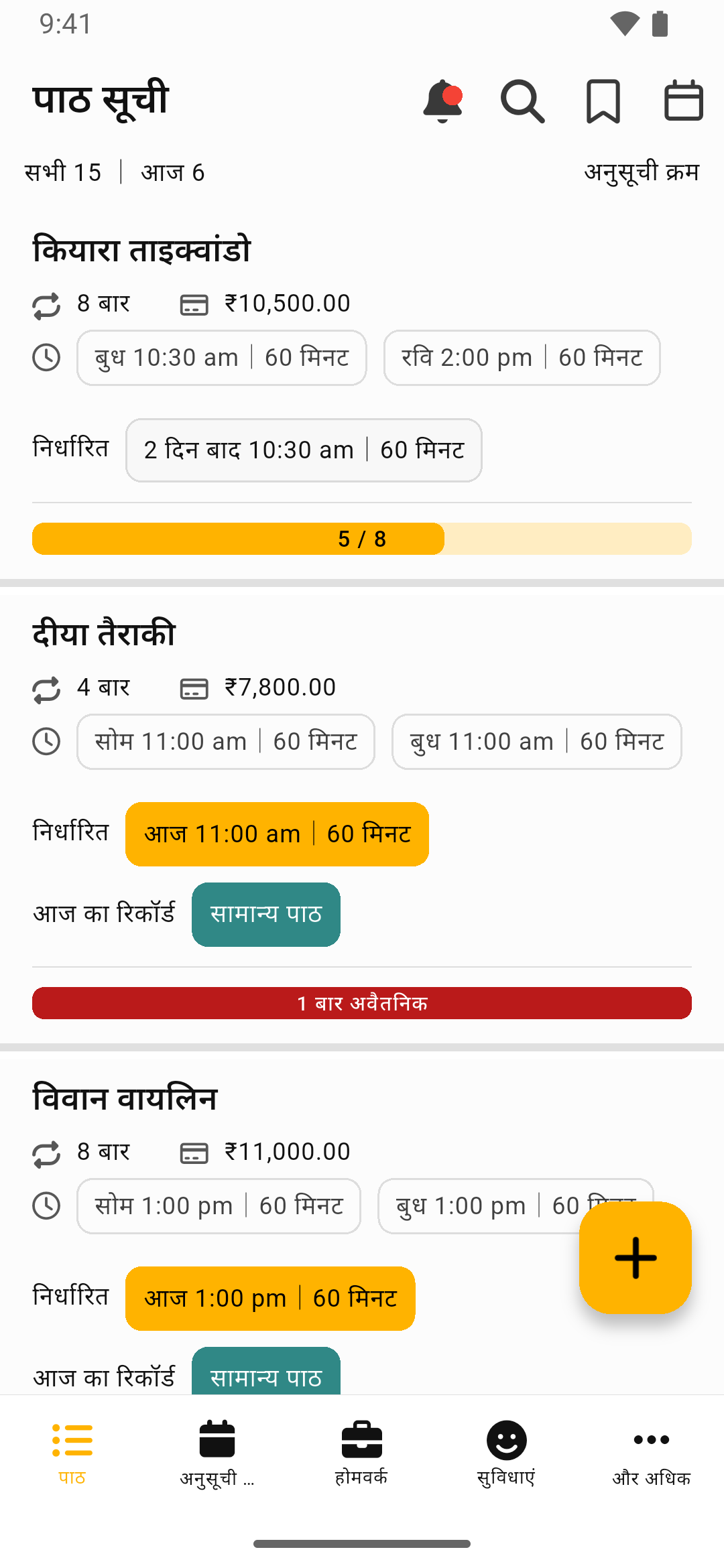Select the आज 6 filter
This screenshot has width=724, height=1568.
tap(172, 172)
